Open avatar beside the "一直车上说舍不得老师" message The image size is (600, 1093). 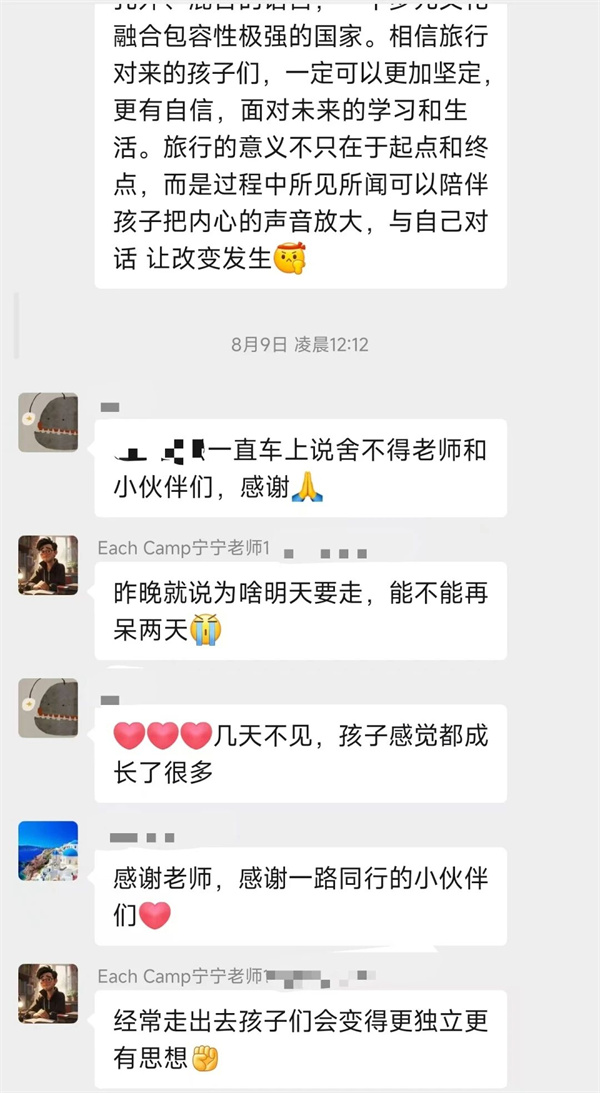(48, 422)
